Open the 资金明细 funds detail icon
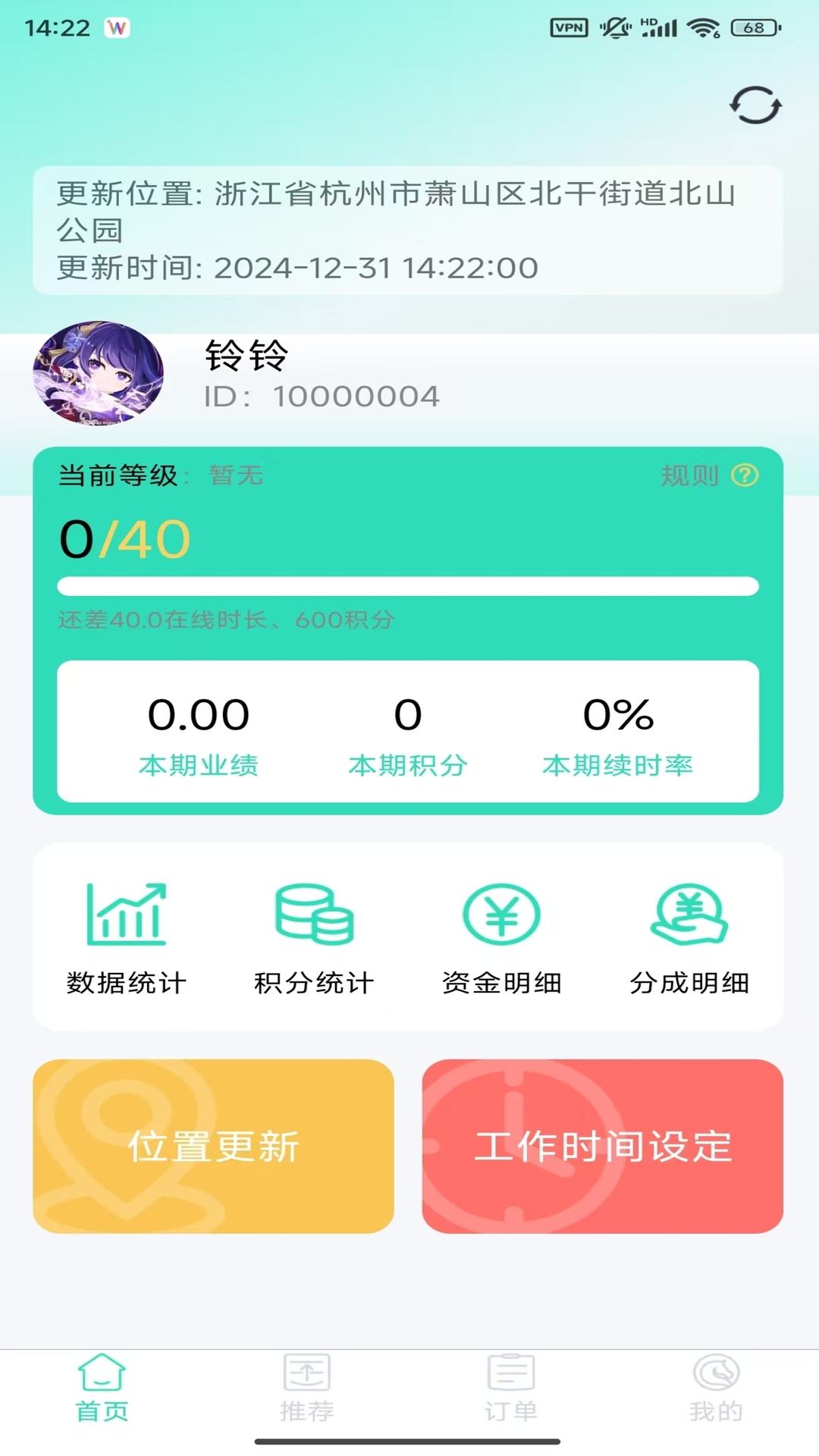The height and width of the screenshot is (1456, 819). click(x=502, y=915)
